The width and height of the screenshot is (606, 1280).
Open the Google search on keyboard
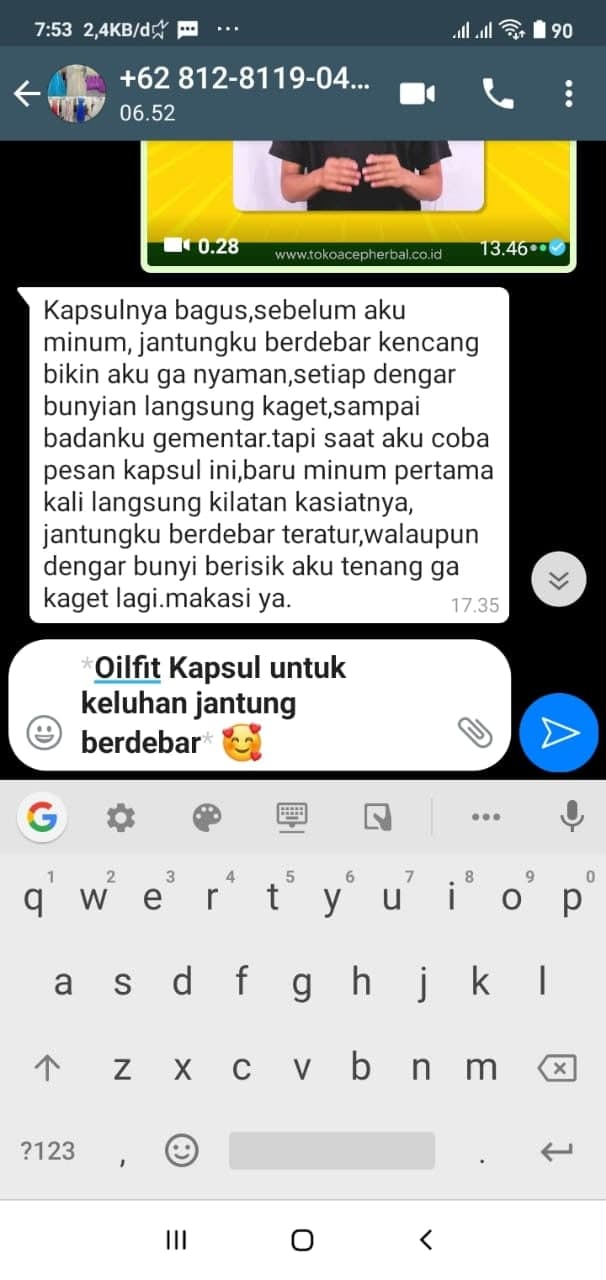42,818
